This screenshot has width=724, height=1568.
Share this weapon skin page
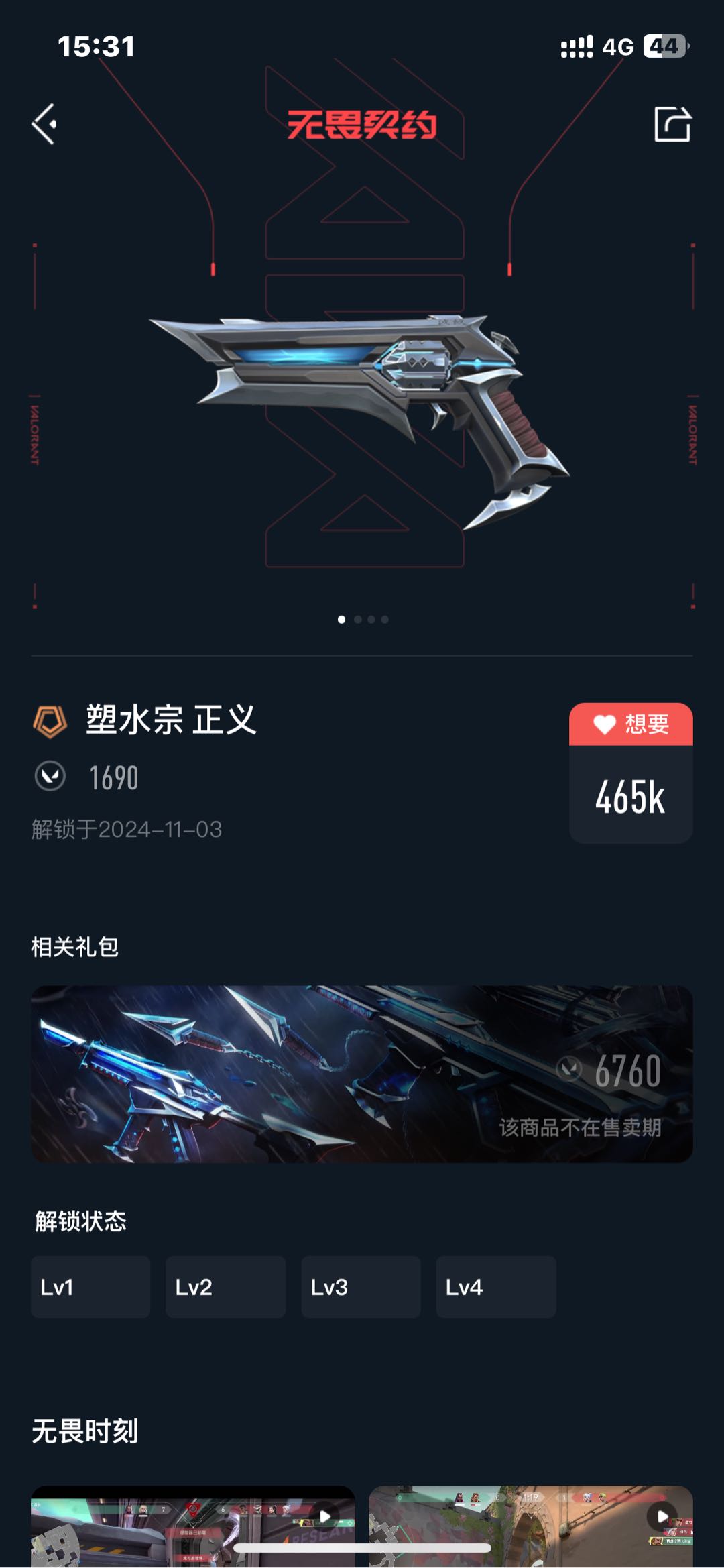coord(672,124)
